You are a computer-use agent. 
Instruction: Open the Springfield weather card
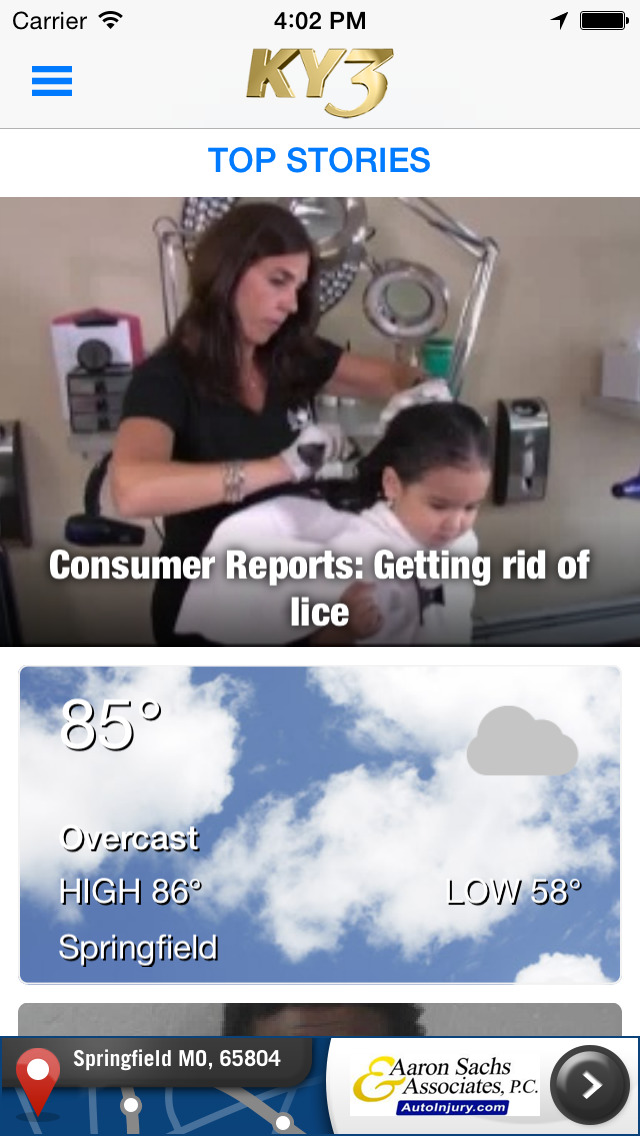click(320, 825)
